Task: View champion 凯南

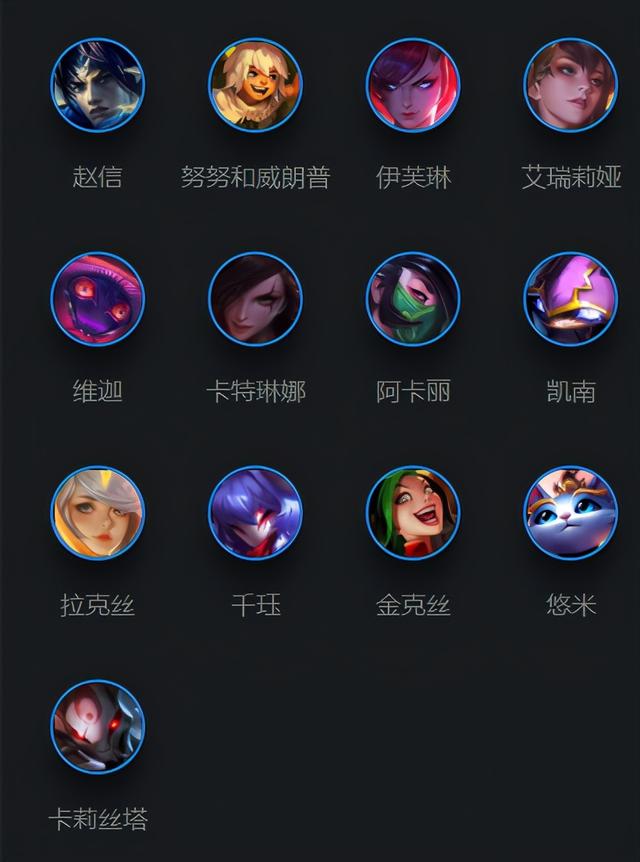Action: pyautogui.click(x=571, y=299)
